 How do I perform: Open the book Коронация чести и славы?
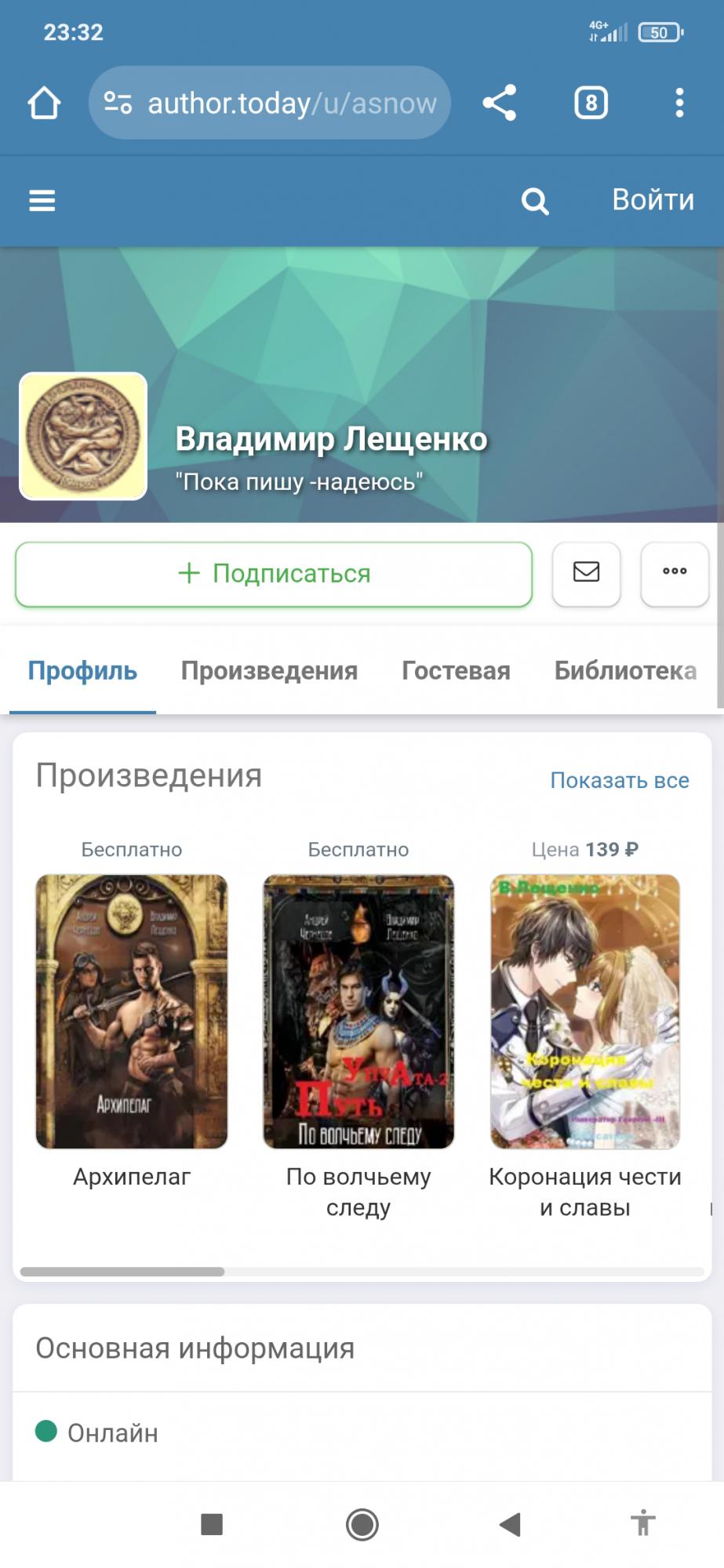(585, 1011)
